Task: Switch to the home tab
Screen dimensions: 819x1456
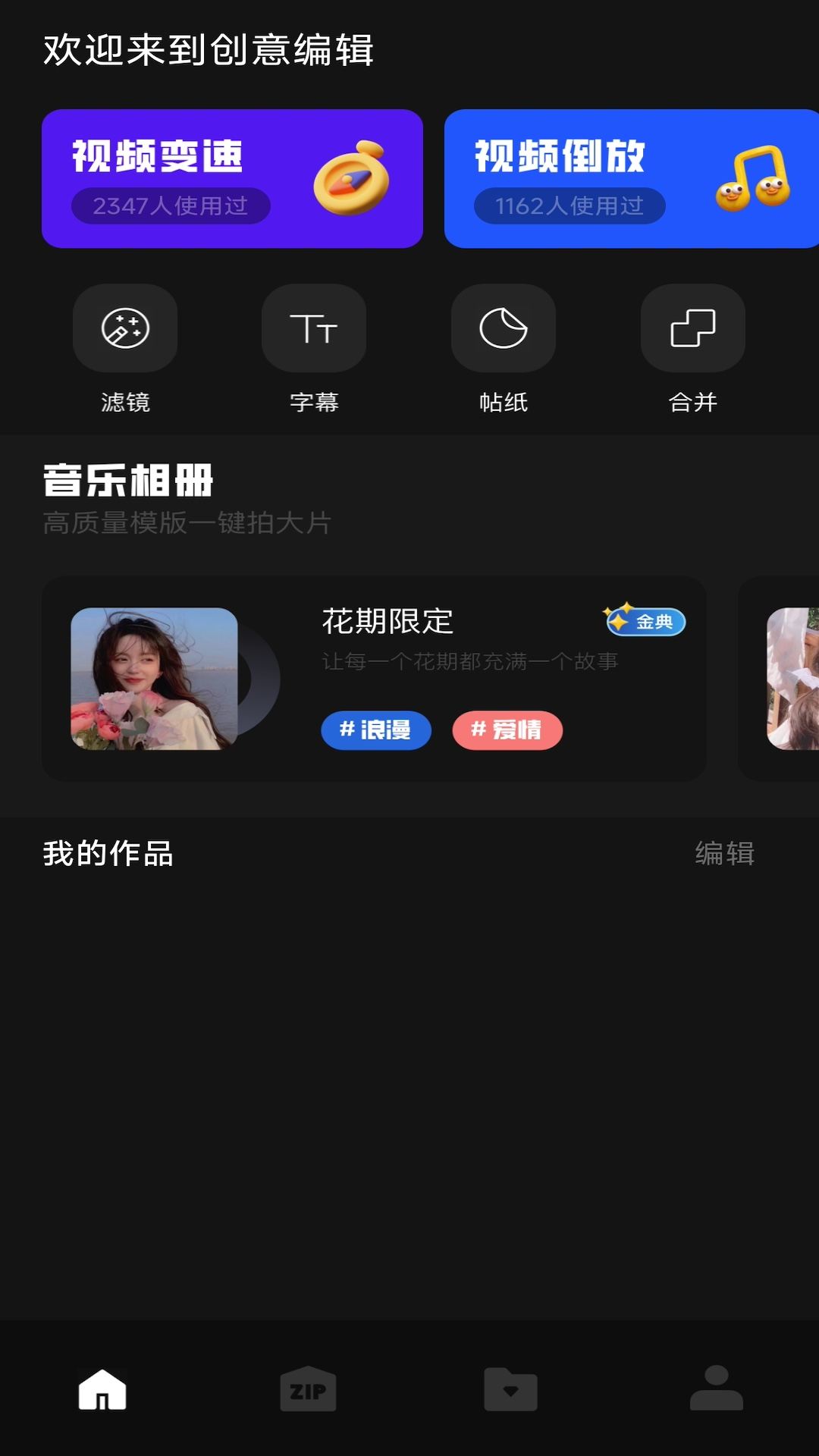Action: 102,1389
